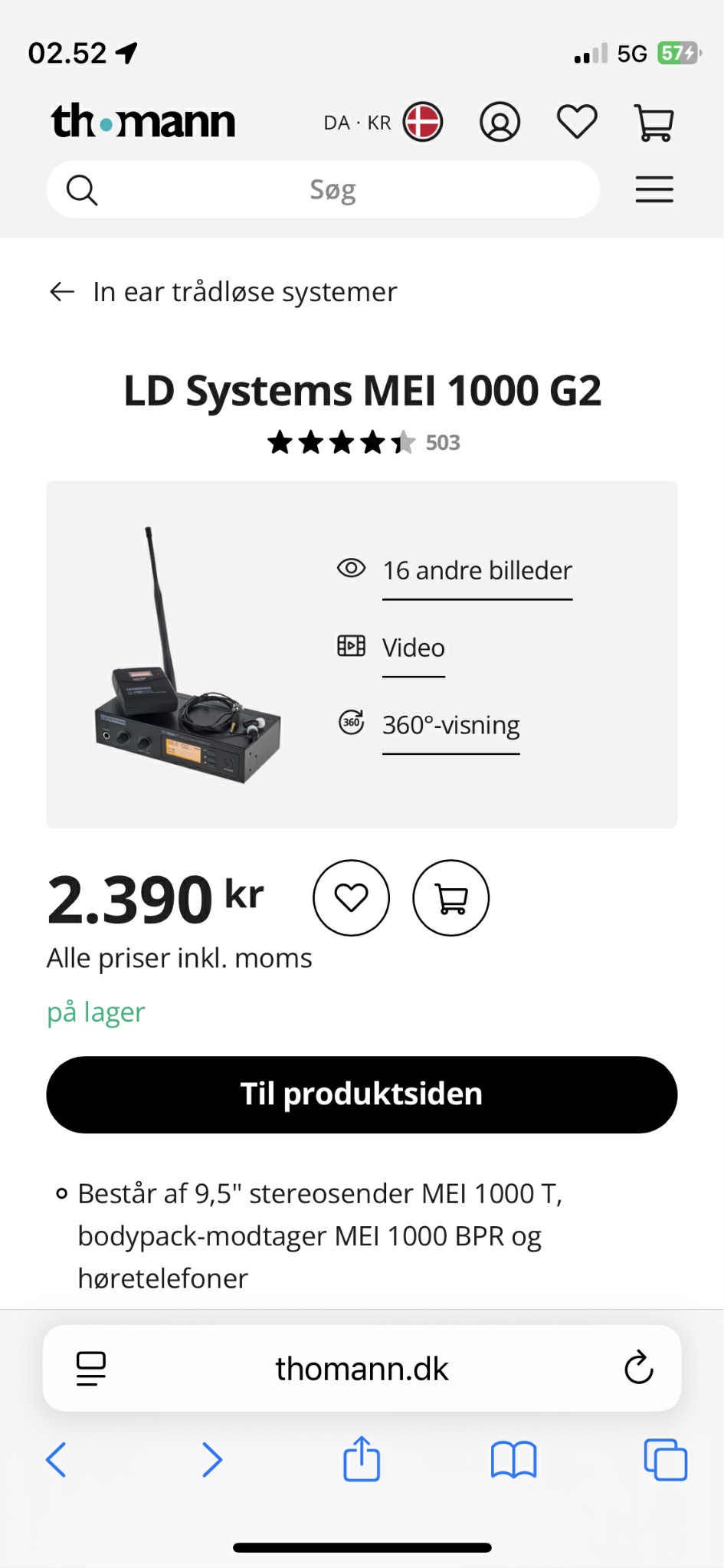
Task: Open the thomann logo homepage link
Action: click(143, 120)
